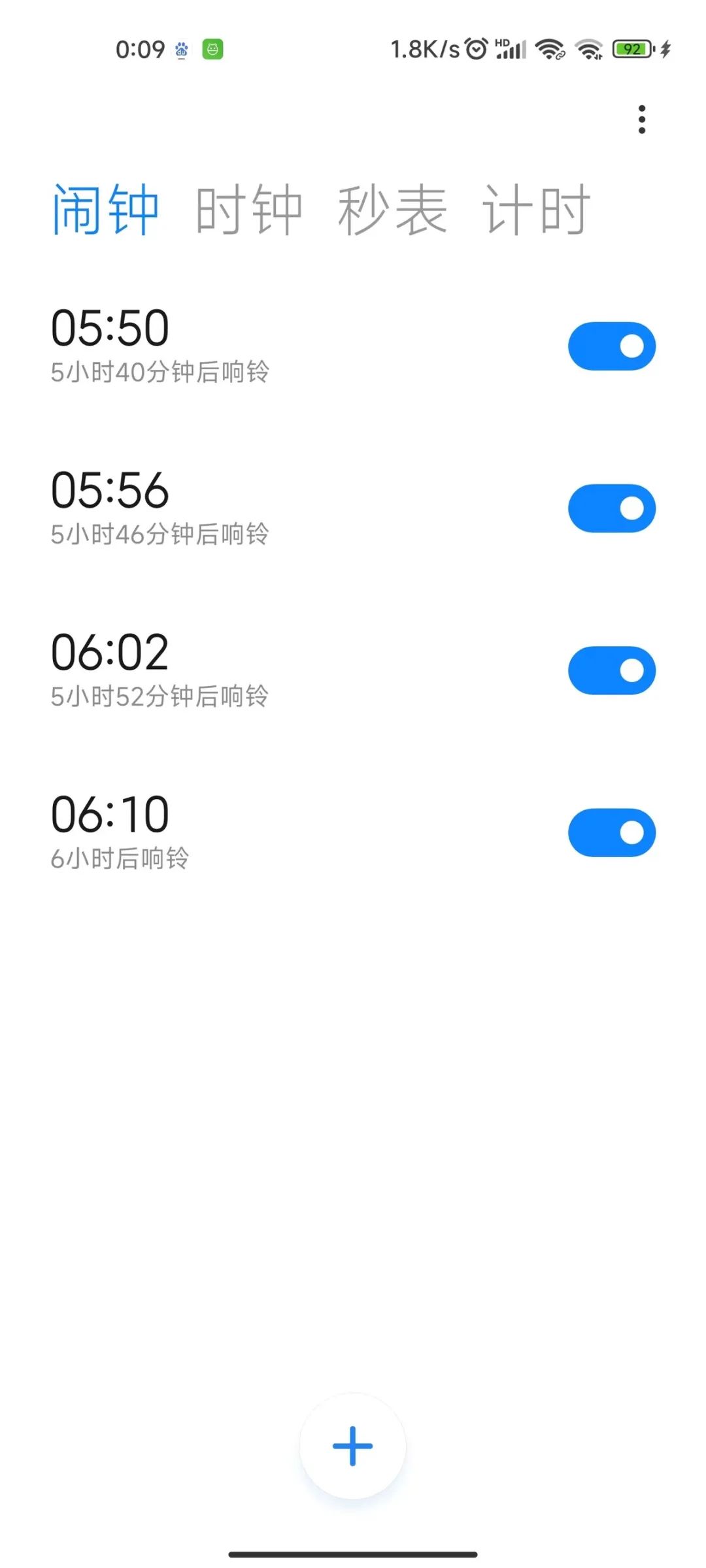
Task: Tap the blue paw notification icon
Action: tap(180, 49)
